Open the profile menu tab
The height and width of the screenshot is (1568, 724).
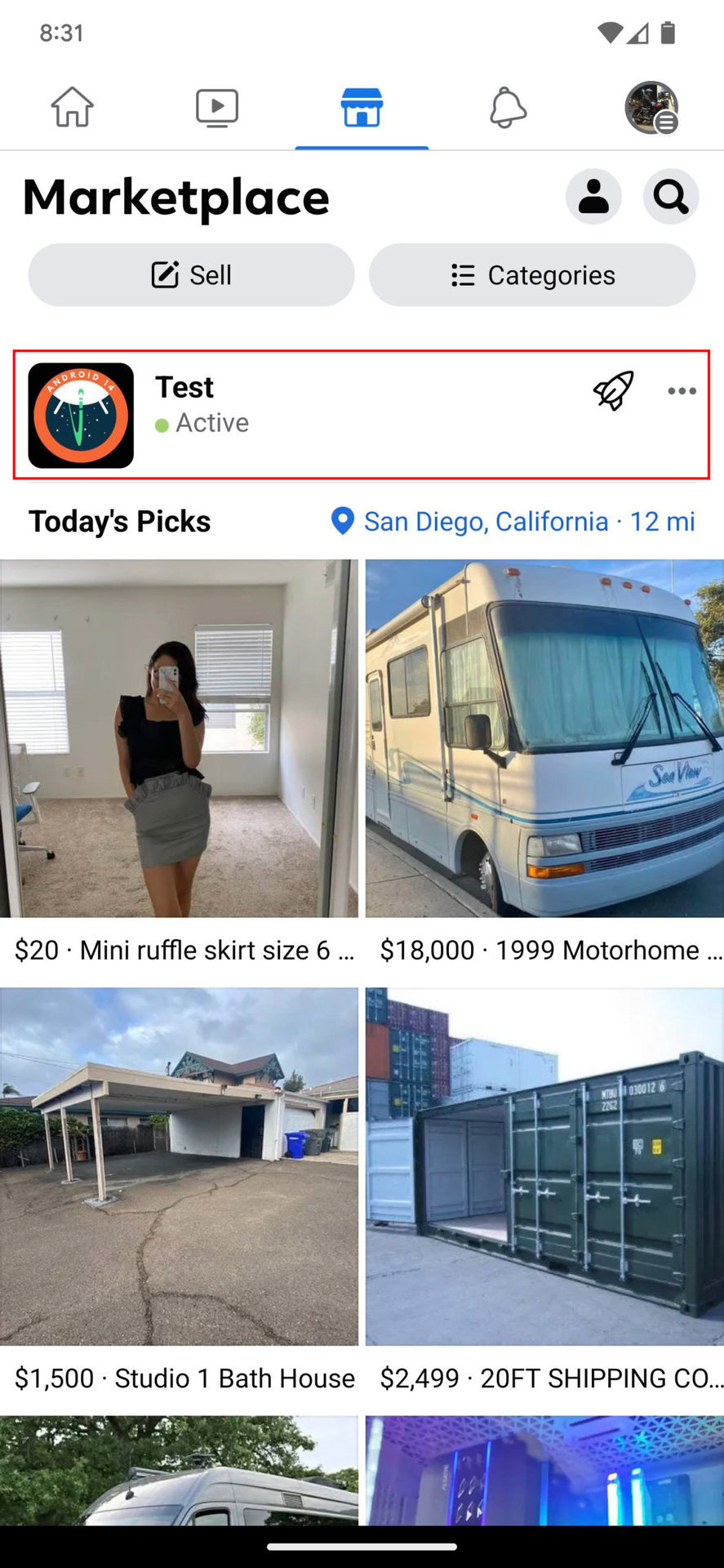pyautogui.click(x=651, y=107)
